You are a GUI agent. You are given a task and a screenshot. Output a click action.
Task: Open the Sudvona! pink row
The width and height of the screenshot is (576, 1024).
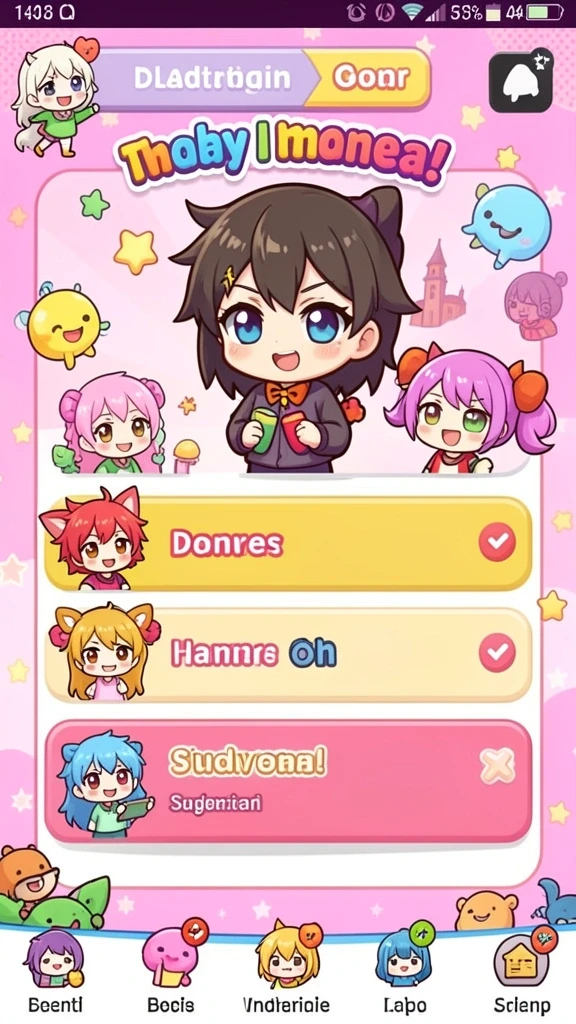pos(288,781)
